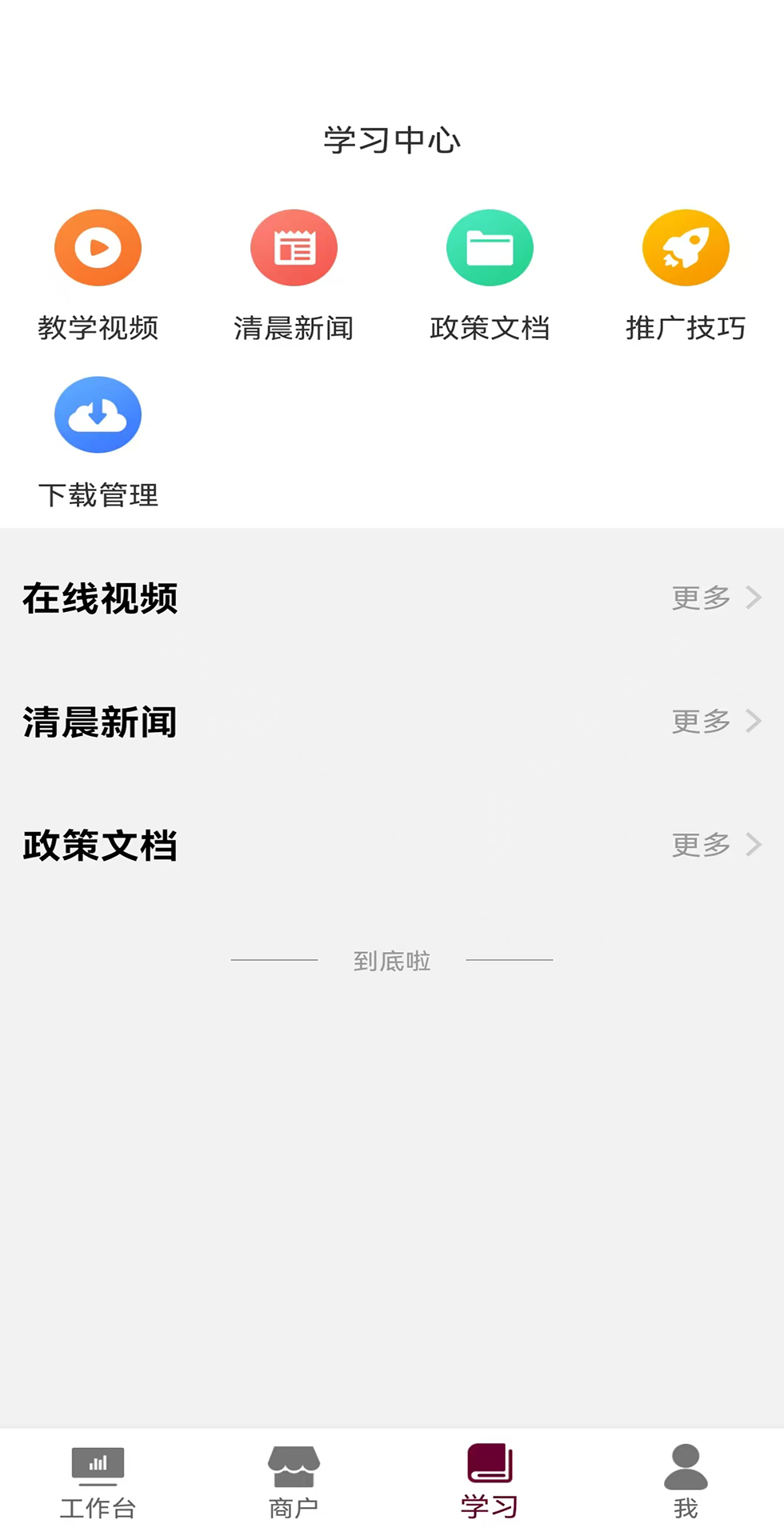Open the 政策文档 policy documents icon
784x1536 pixels.
point(490,247)
